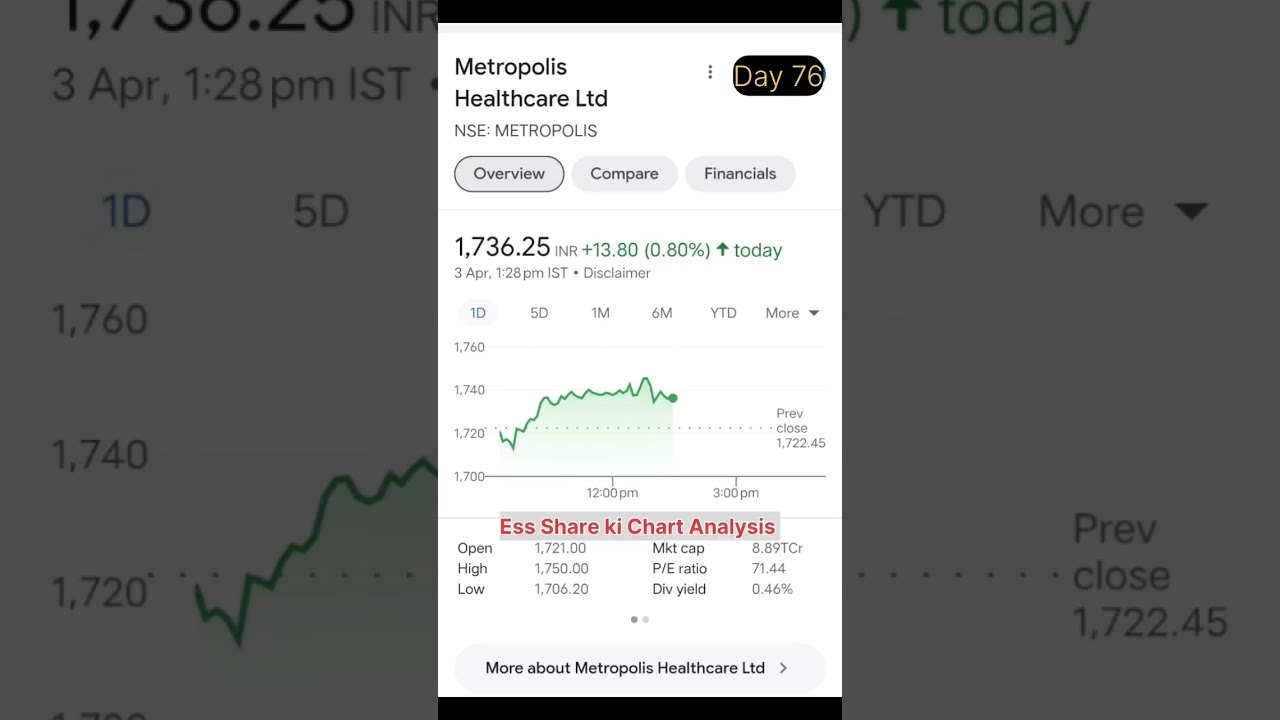Open the three-dot overflow menu
Image resolution: width=1280 pixels, height=720 pixels.
(710, 72)
